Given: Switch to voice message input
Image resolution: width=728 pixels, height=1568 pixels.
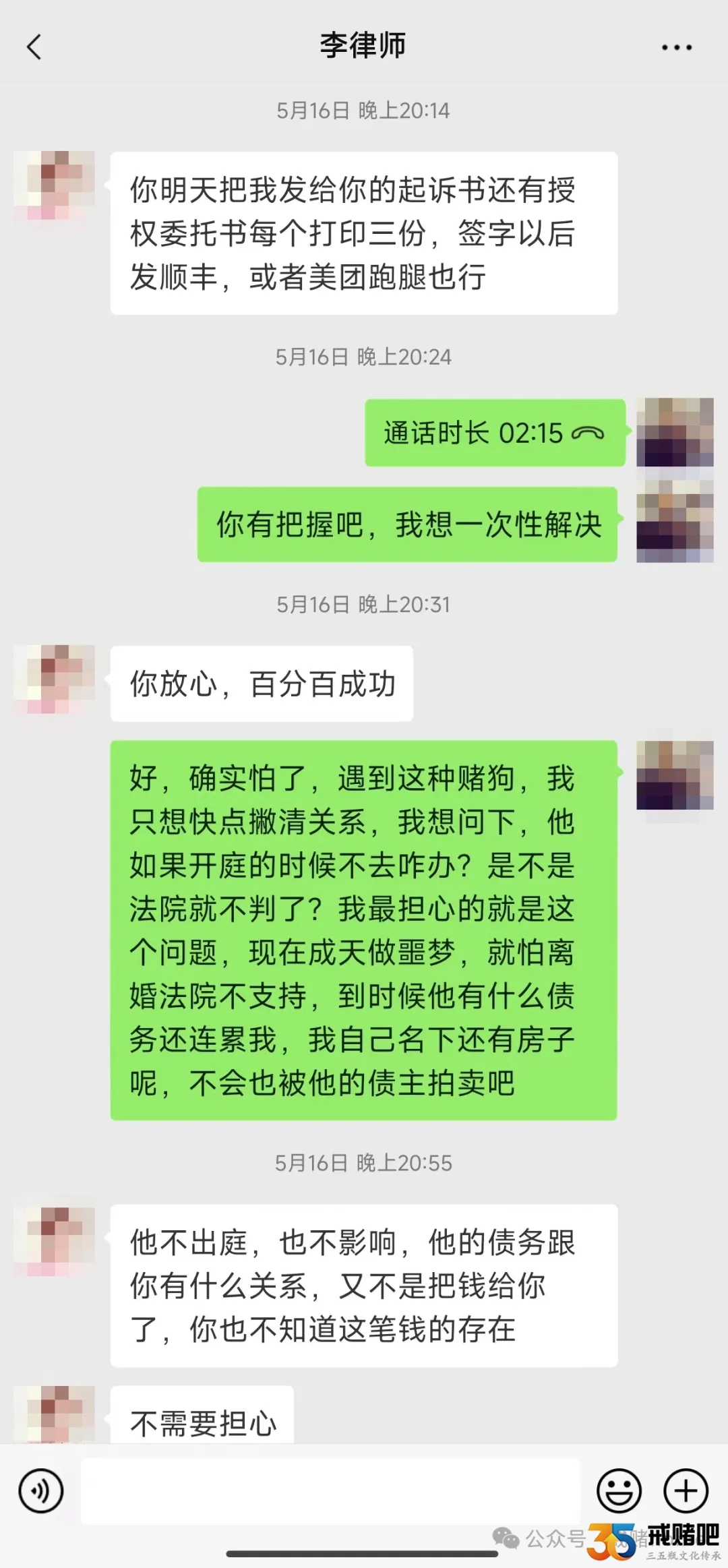Looking at the screenshot, I should [x=41, y=1491].
